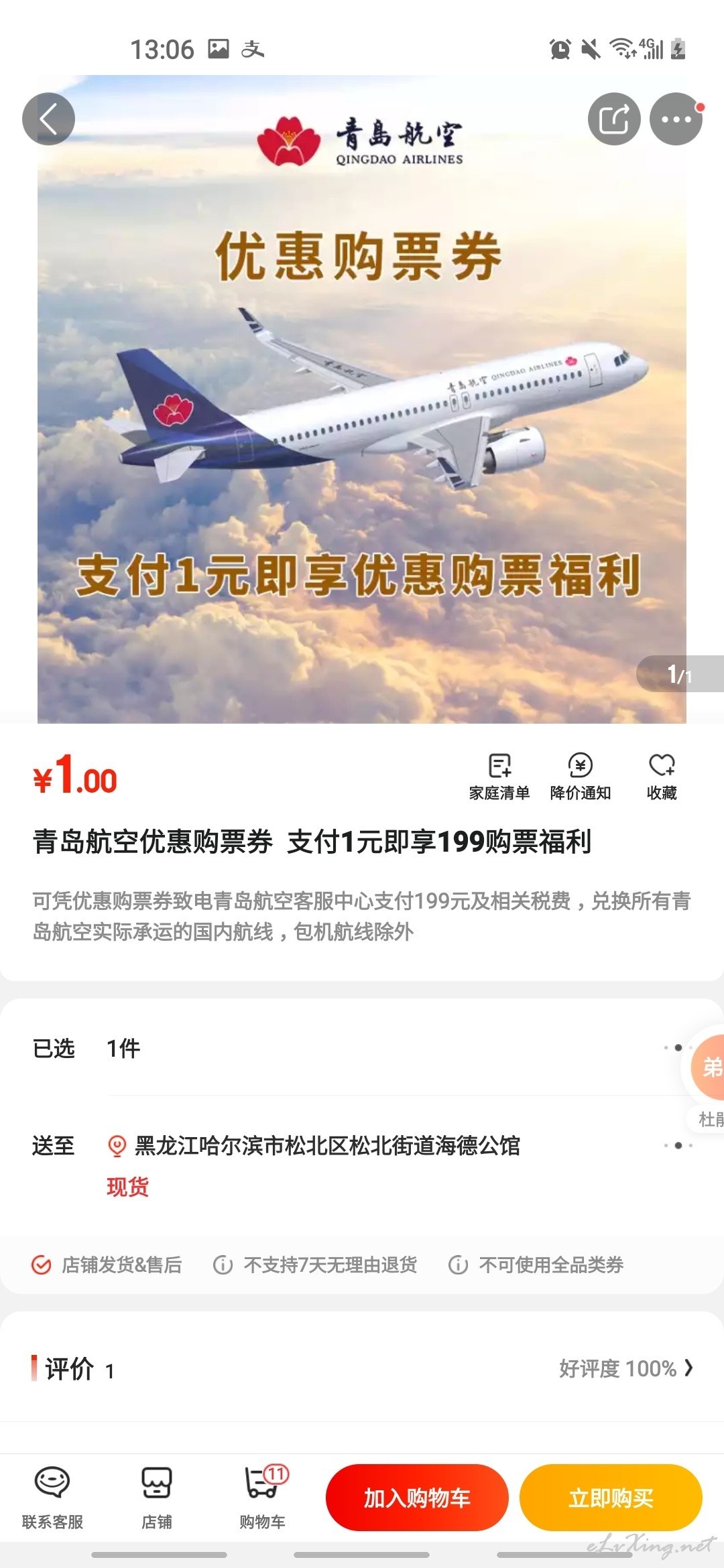Enable 降价通知 price drop alert

[x=581, y=777]
